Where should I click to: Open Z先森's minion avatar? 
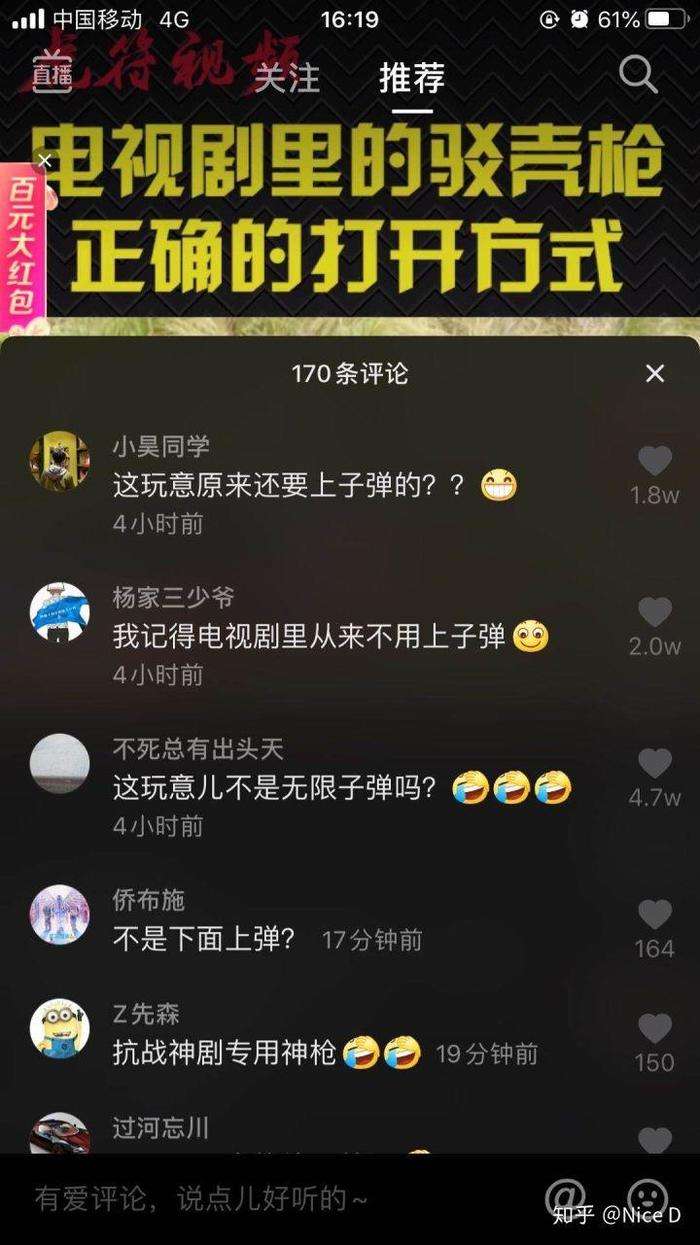[x=60, y=1026]
